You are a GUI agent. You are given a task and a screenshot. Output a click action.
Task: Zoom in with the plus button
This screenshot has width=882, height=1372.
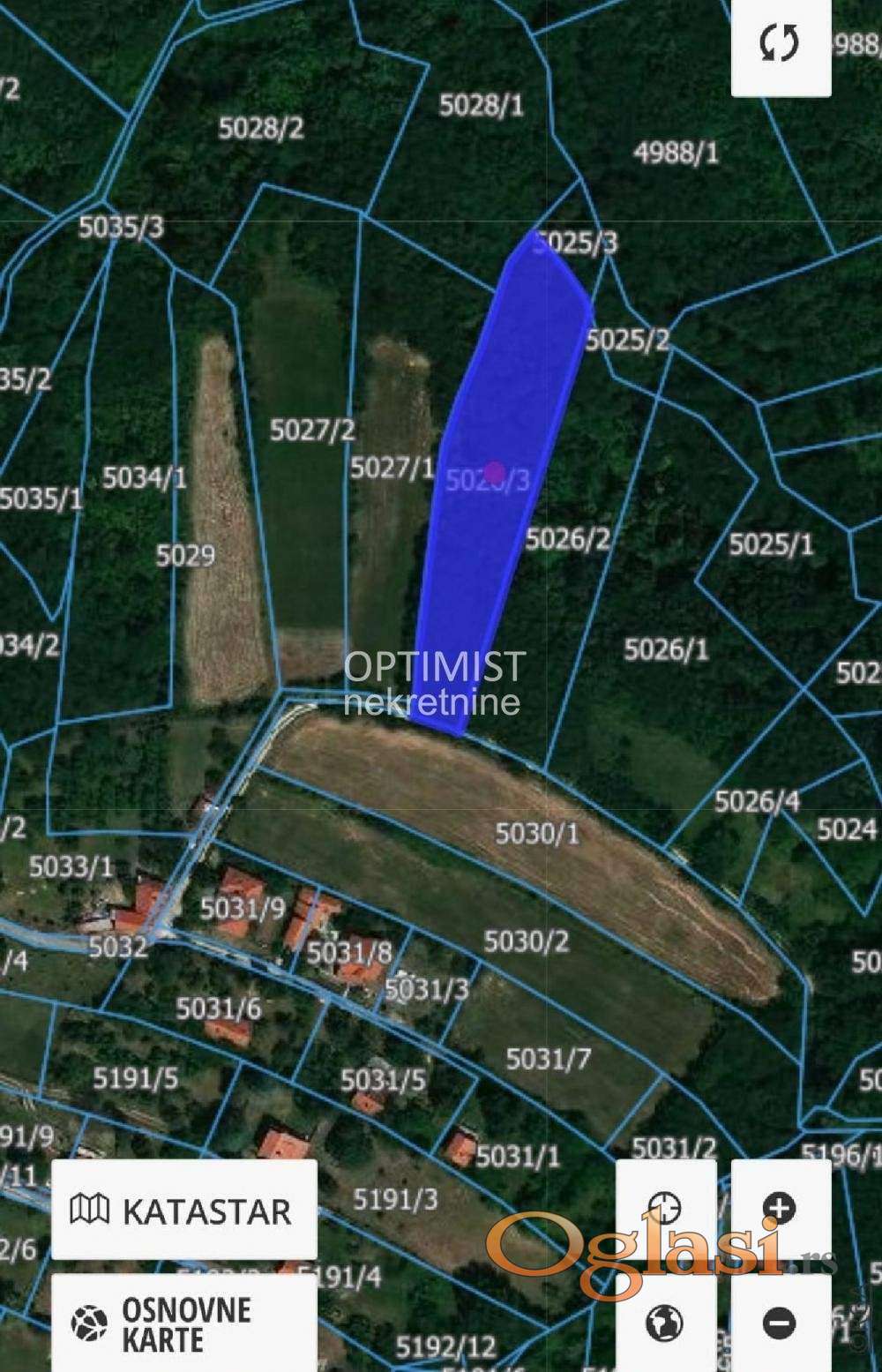point(781,1207)
